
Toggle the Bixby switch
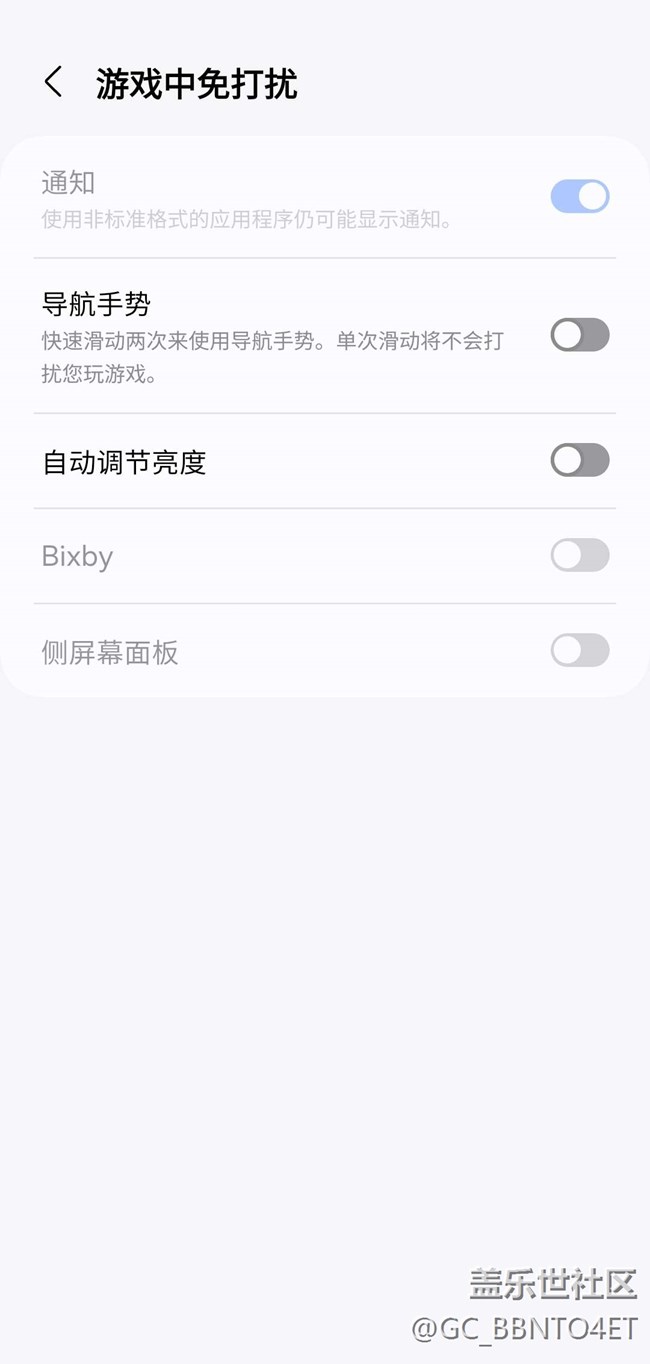(579, 555)
